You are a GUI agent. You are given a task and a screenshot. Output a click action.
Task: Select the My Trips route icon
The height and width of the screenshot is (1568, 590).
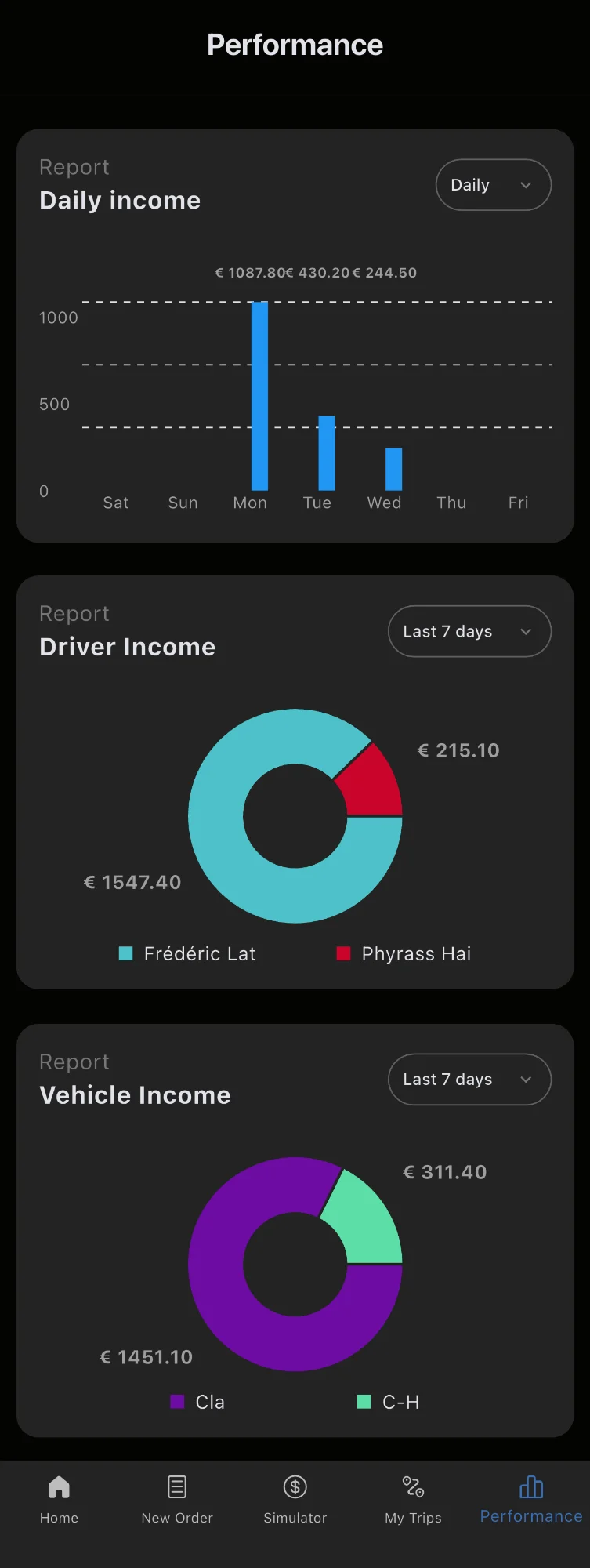413,1484
